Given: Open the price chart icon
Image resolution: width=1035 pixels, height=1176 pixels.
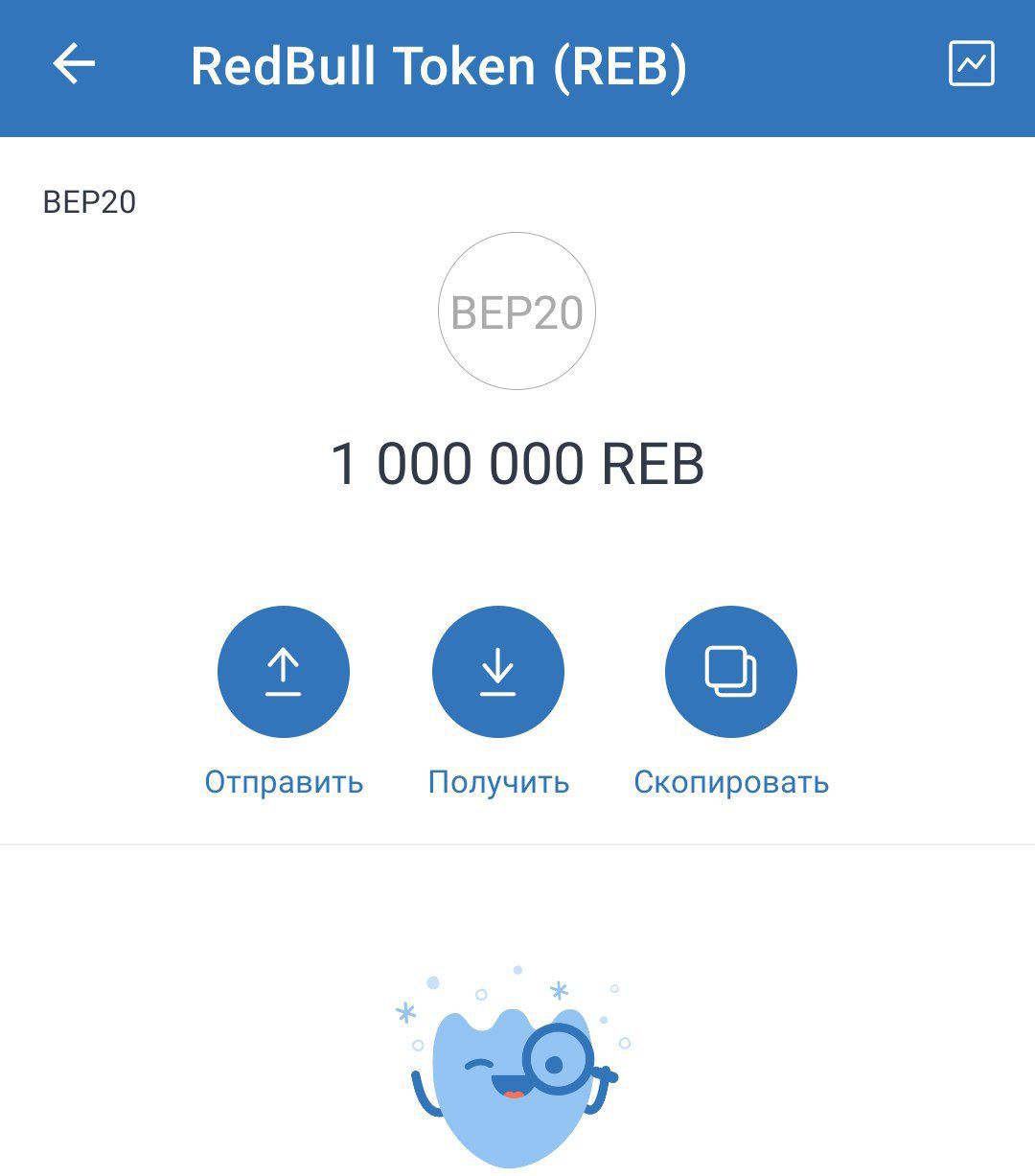Looking at the screenshot, I should (971, 64).
